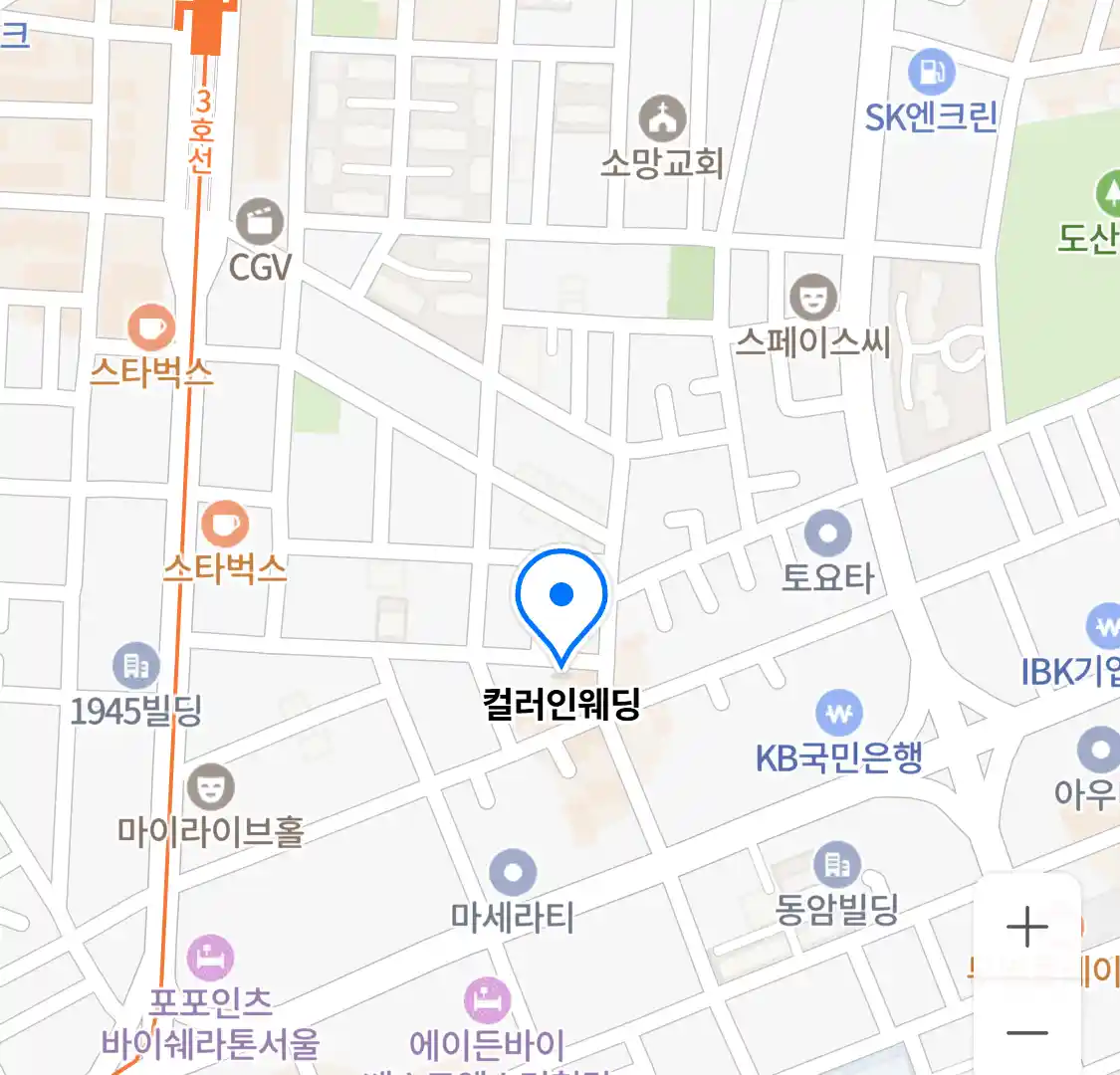
Task: Open the CGV cinema marker
Action: coord(260,222)
